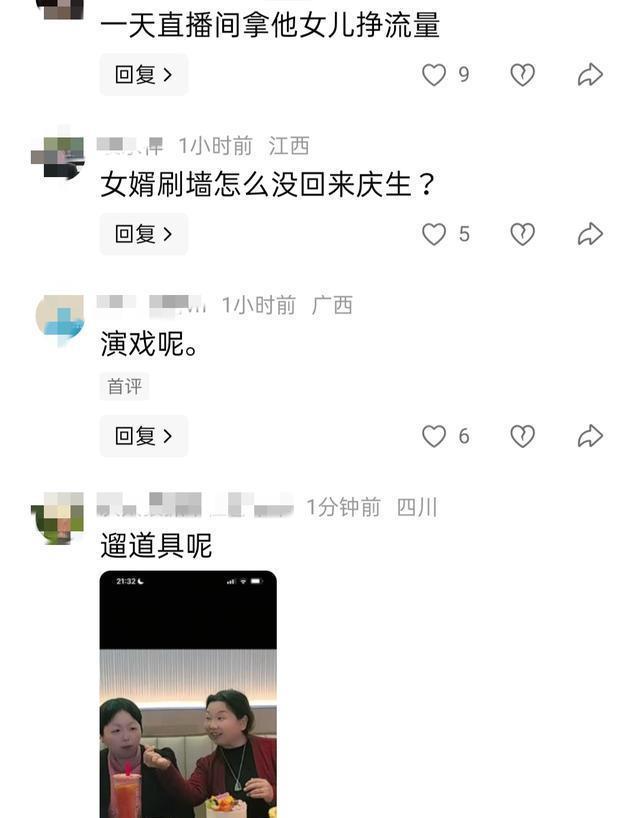Like the 演戏呢 comment from 广西
Screen dimensions: 640x818
pyautogui.click(x=434, y=436)
